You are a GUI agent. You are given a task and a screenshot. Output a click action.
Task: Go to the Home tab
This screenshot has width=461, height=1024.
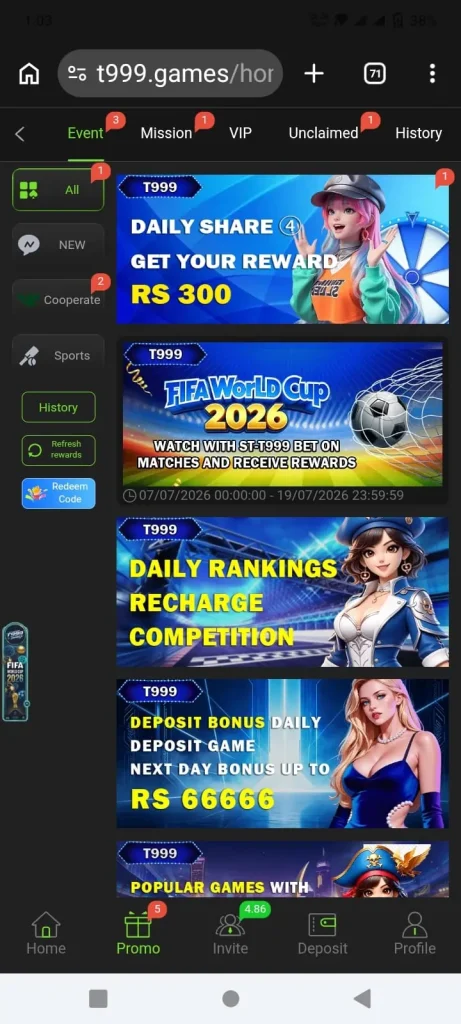[46, 934]
